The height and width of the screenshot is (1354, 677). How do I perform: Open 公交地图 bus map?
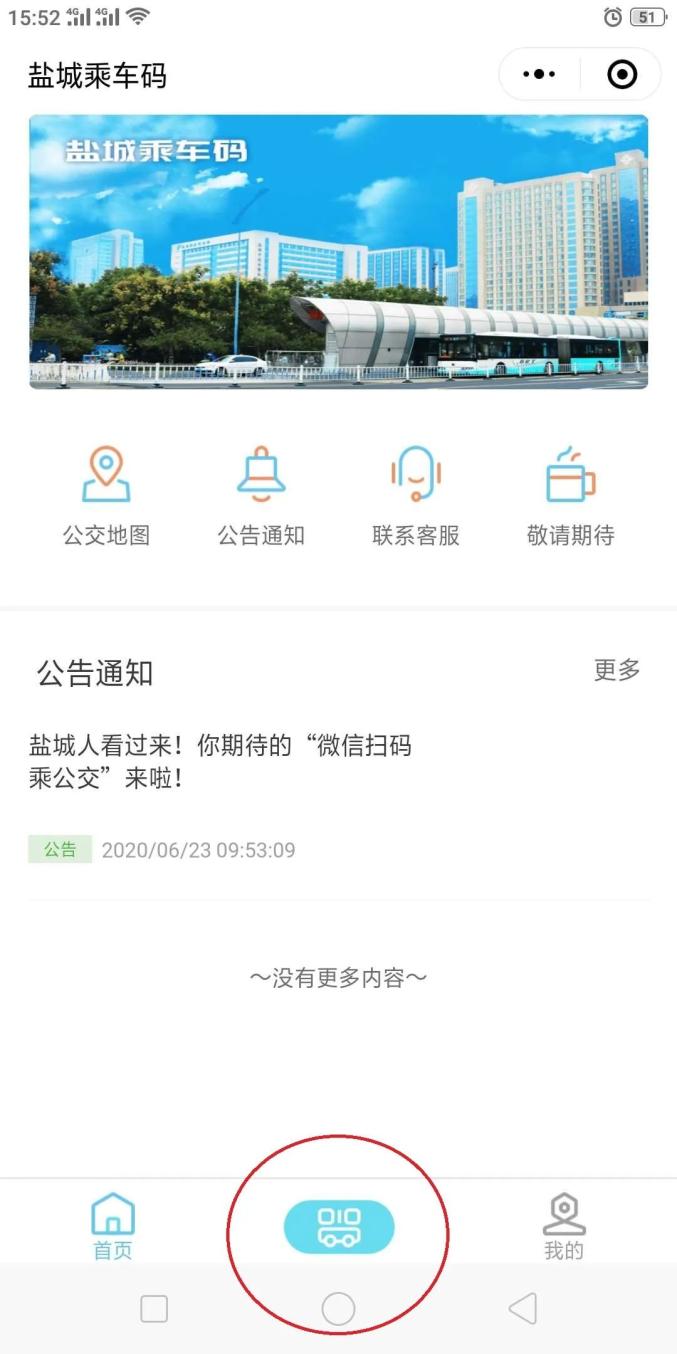(x=106, y=496)
